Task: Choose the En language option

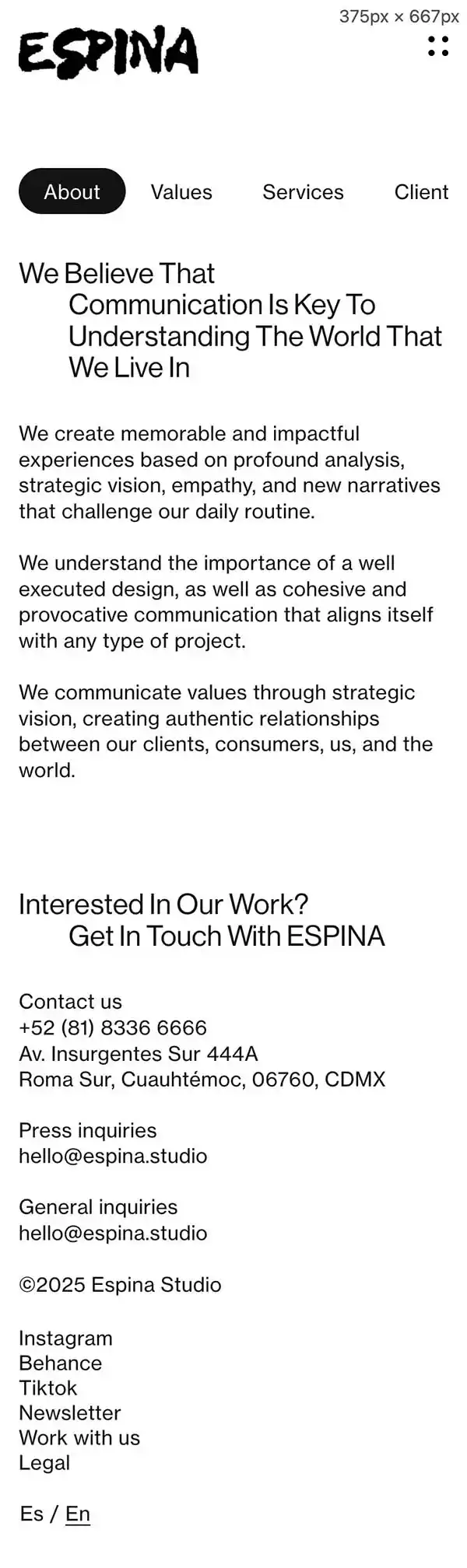Action: click(x=78, y=1514)
